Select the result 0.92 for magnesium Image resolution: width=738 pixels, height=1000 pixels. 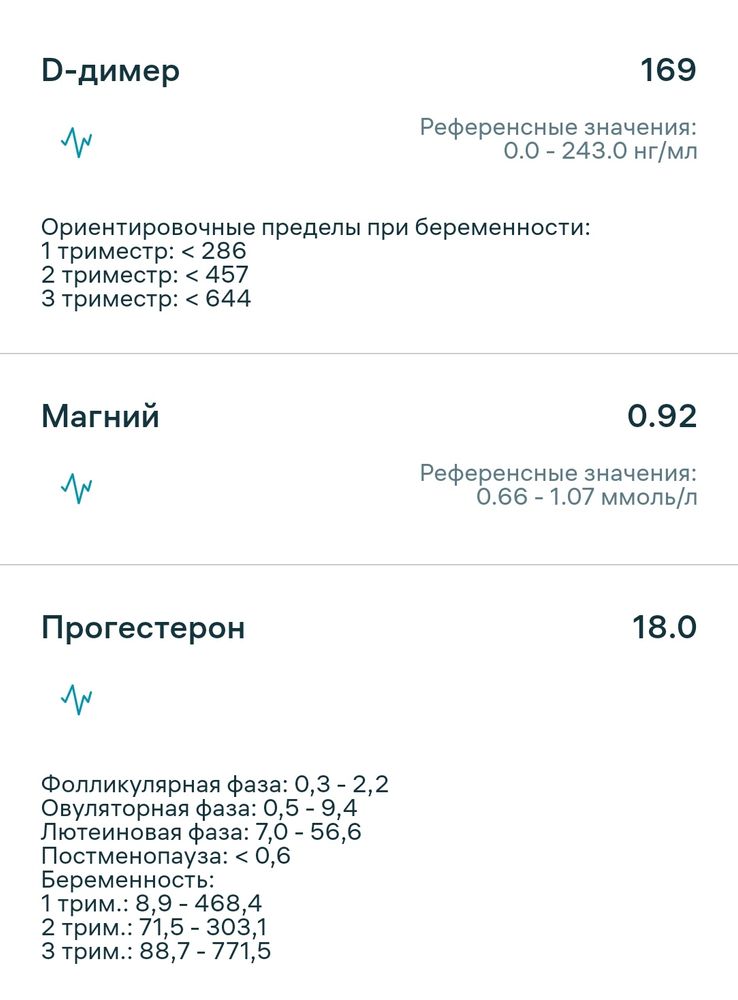tap(662, 416)
